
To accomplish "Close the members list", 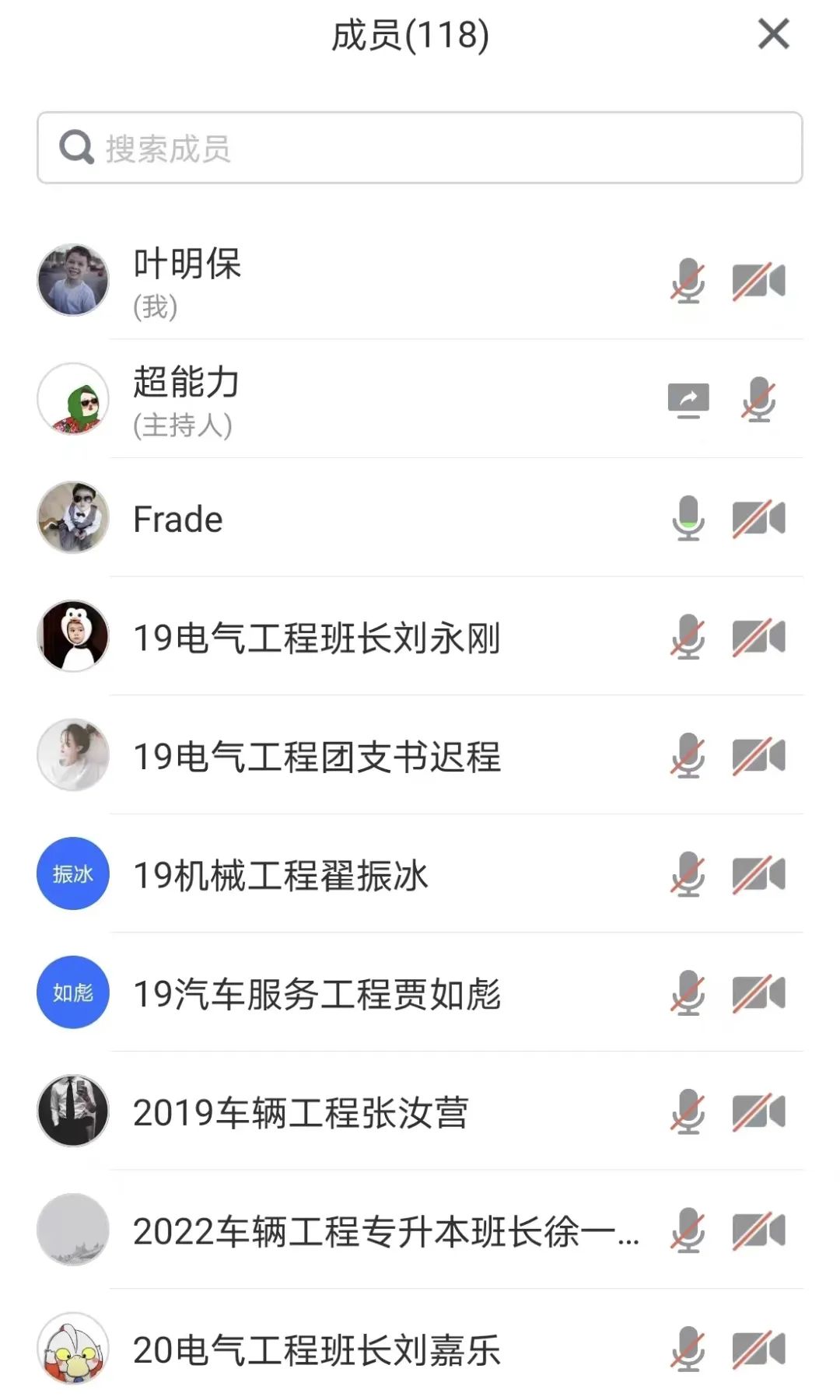I will click(x=773, y=34).
